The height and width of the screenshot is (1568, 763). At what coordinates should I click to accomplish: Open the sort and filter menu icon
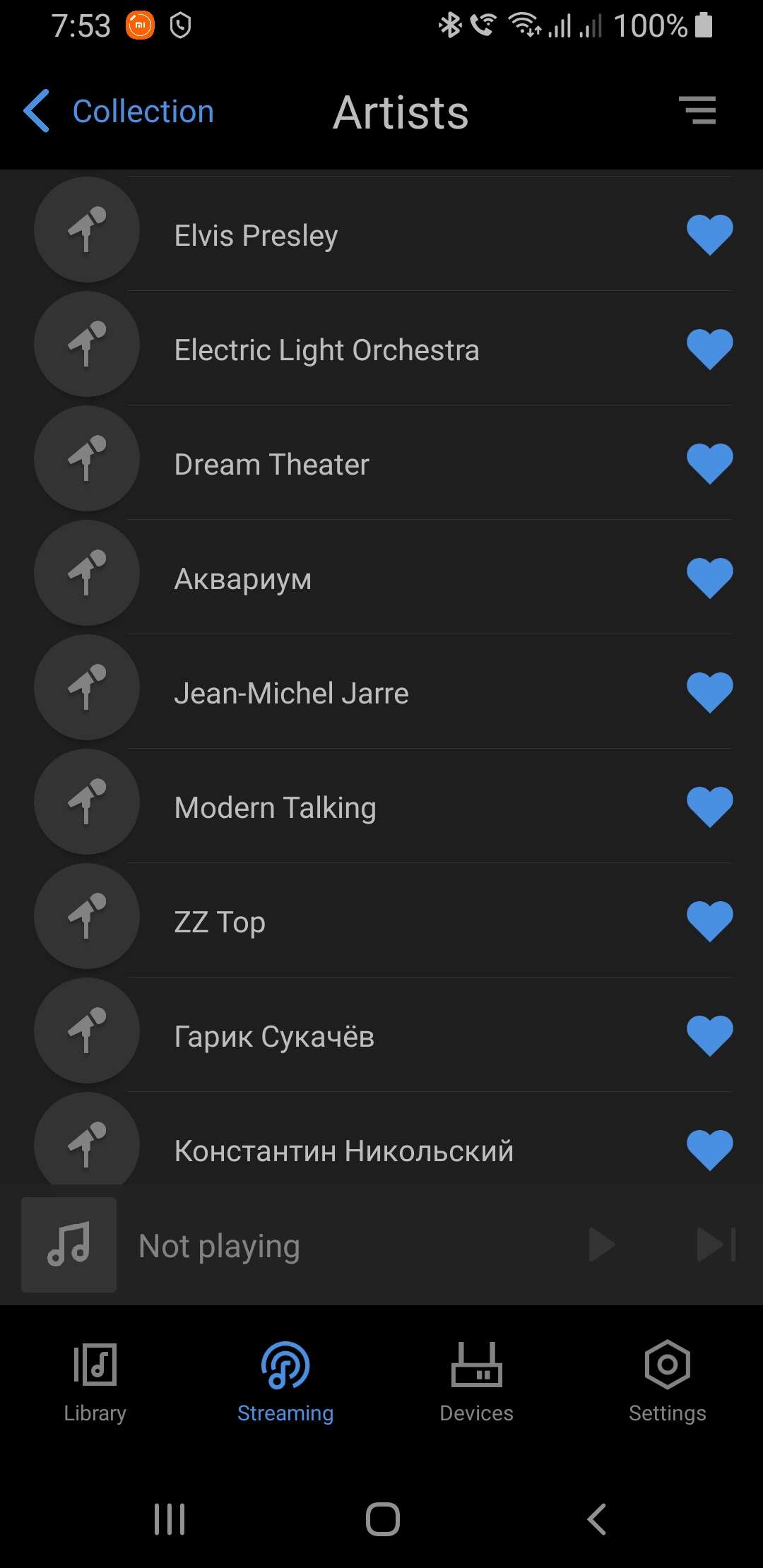(x=698, y=111)
